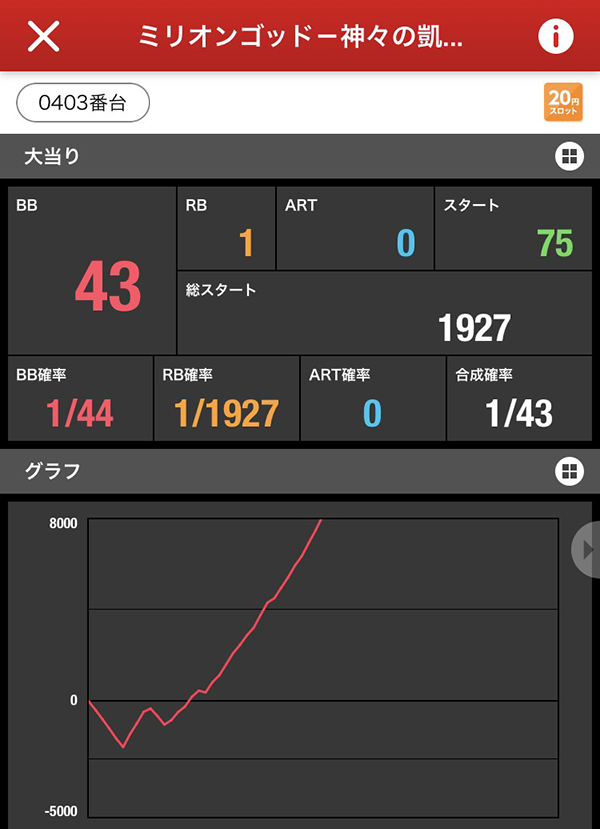This screenshot has width=600, height=829.
Task: Toggle grid view for the グラフ section
Action: pyautogui.click(x=569, y=471)
